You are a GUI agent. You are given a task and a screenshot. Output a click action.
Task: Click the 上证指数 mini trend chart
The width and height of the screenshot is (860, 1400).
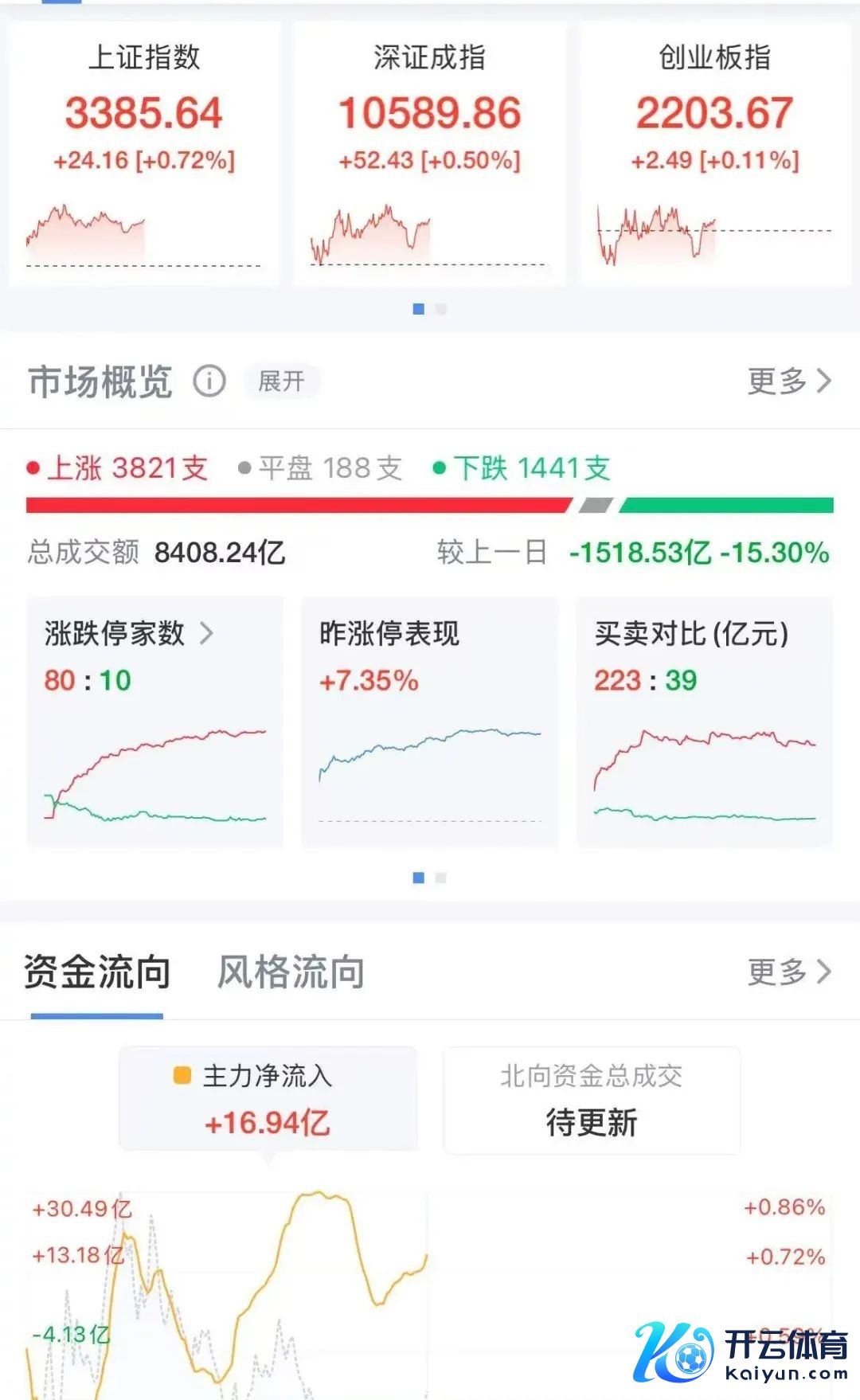[x=143, y=231]
